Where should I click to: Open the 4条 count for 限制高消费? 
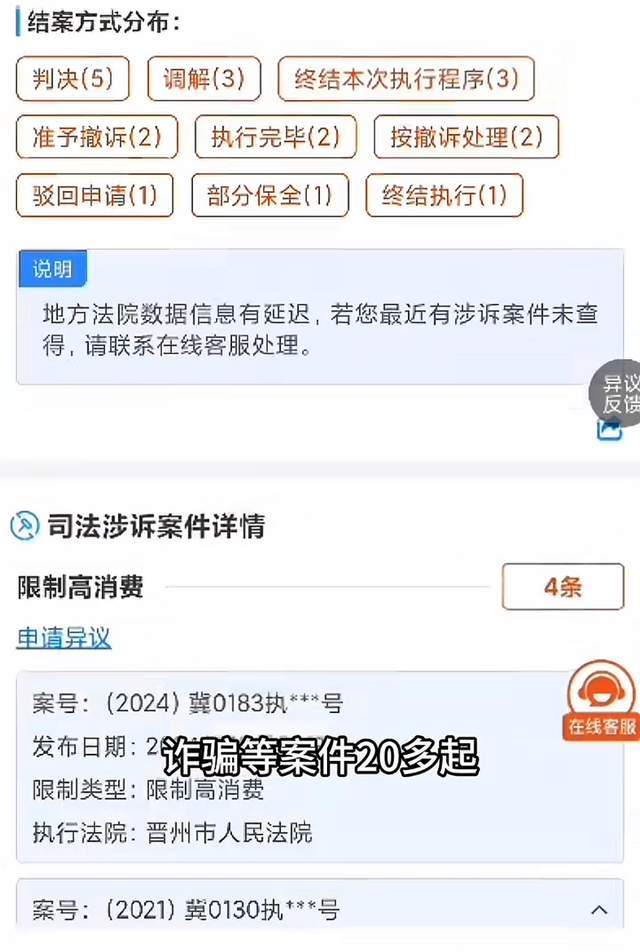click(x=562, y=587)
